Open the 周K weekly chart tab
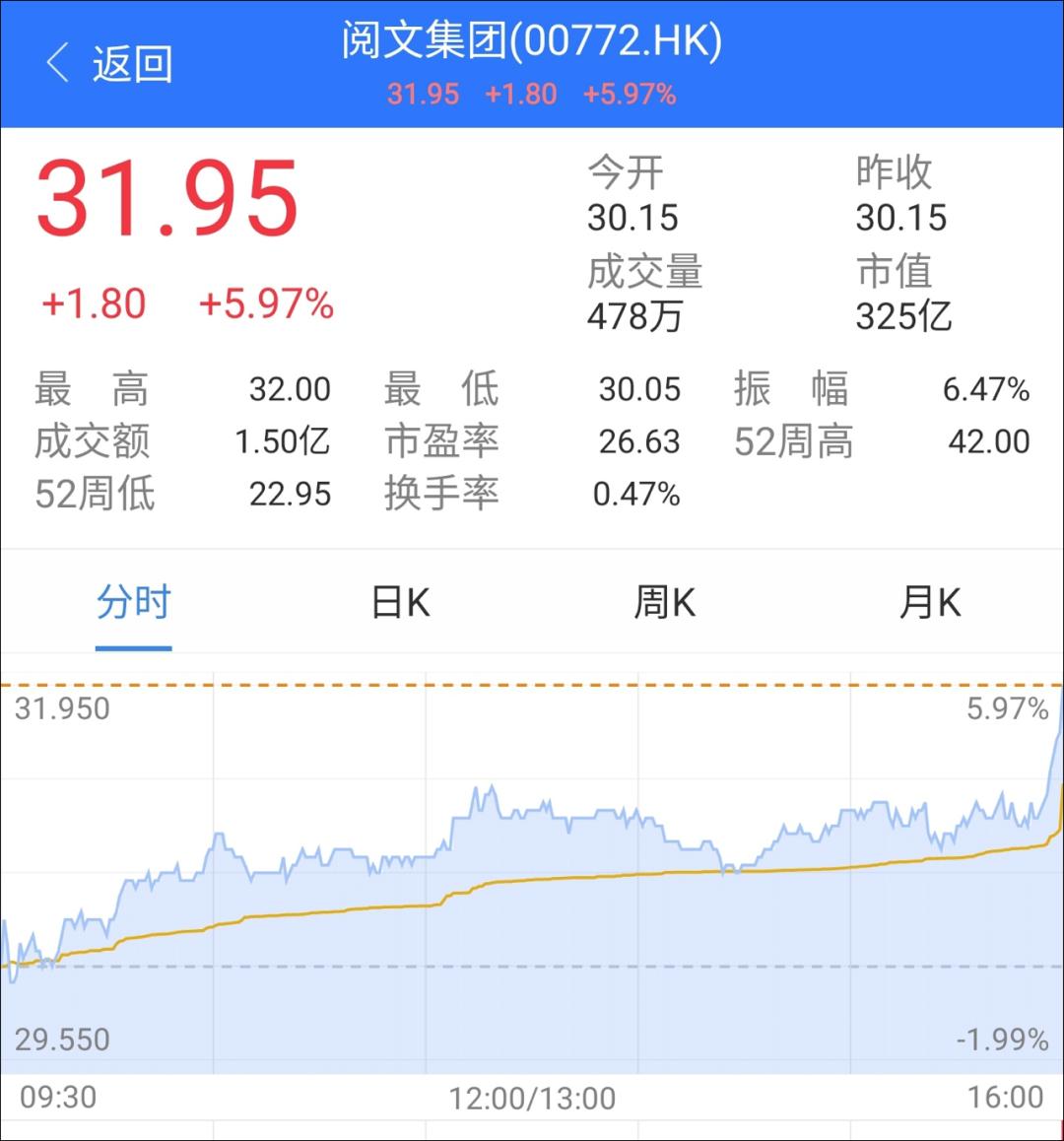1064x1141 pixels. pos(665,602)
